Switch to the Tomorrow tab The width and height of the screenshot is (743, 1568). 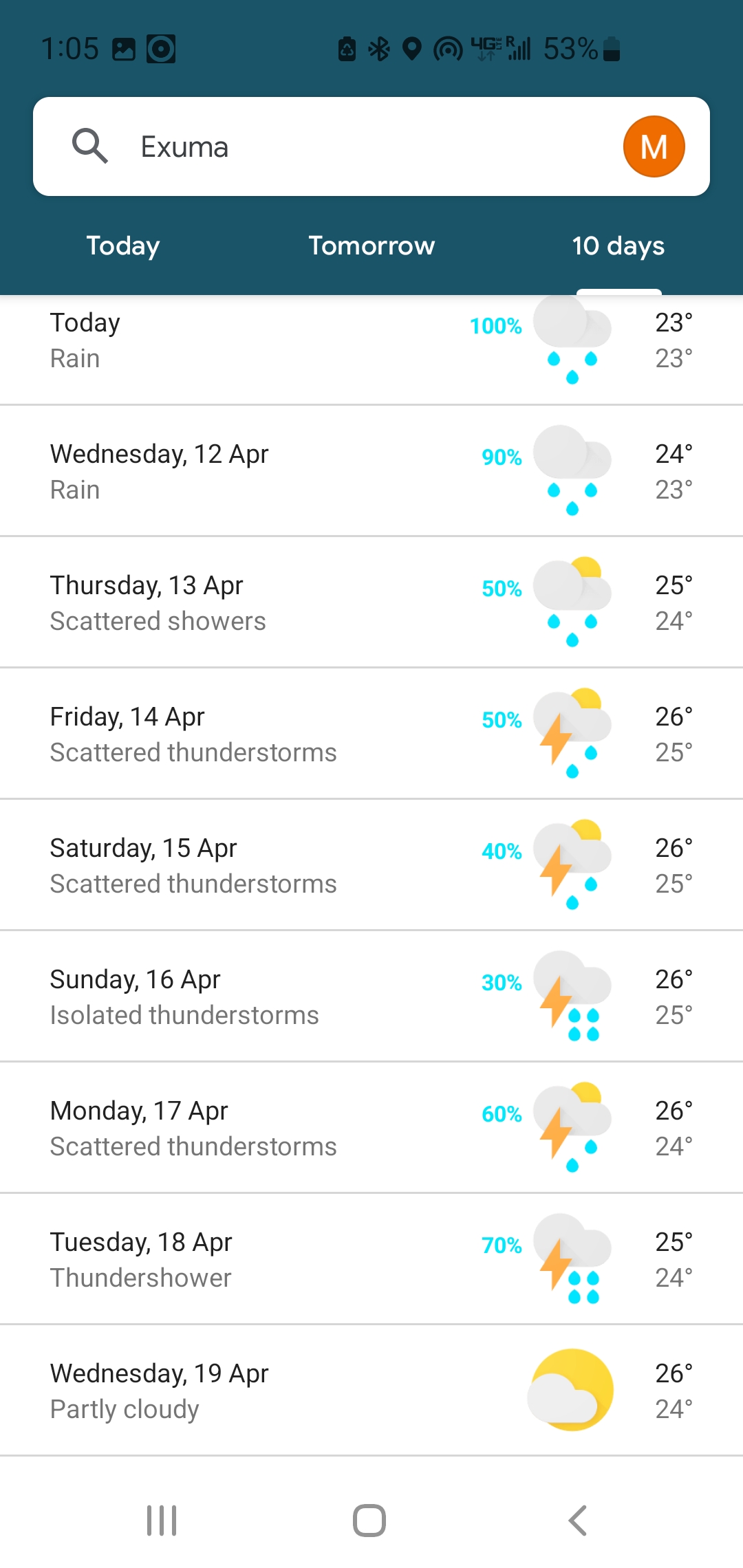point(371,246)
